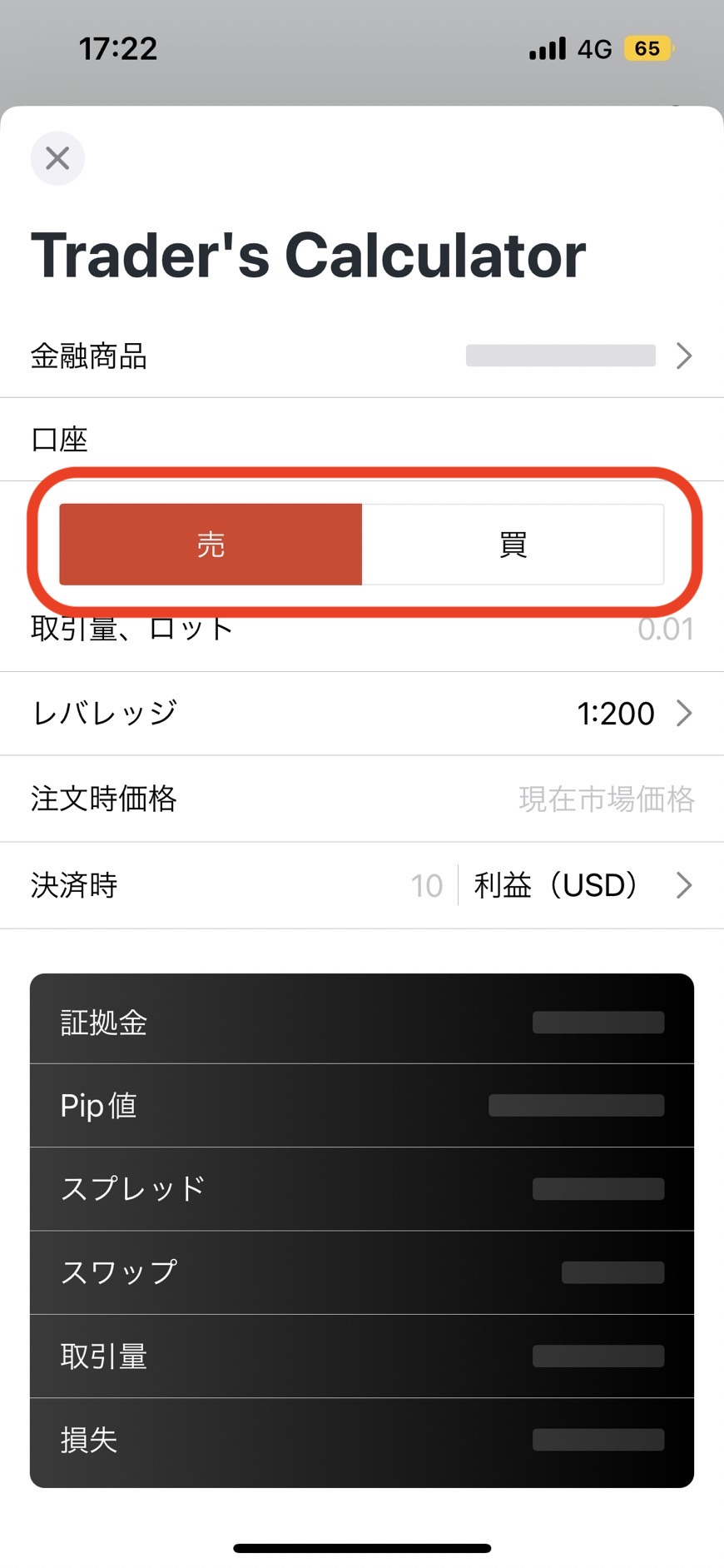
Task: Close the Trader's Calculator sheet
Action: click(57, 158)
